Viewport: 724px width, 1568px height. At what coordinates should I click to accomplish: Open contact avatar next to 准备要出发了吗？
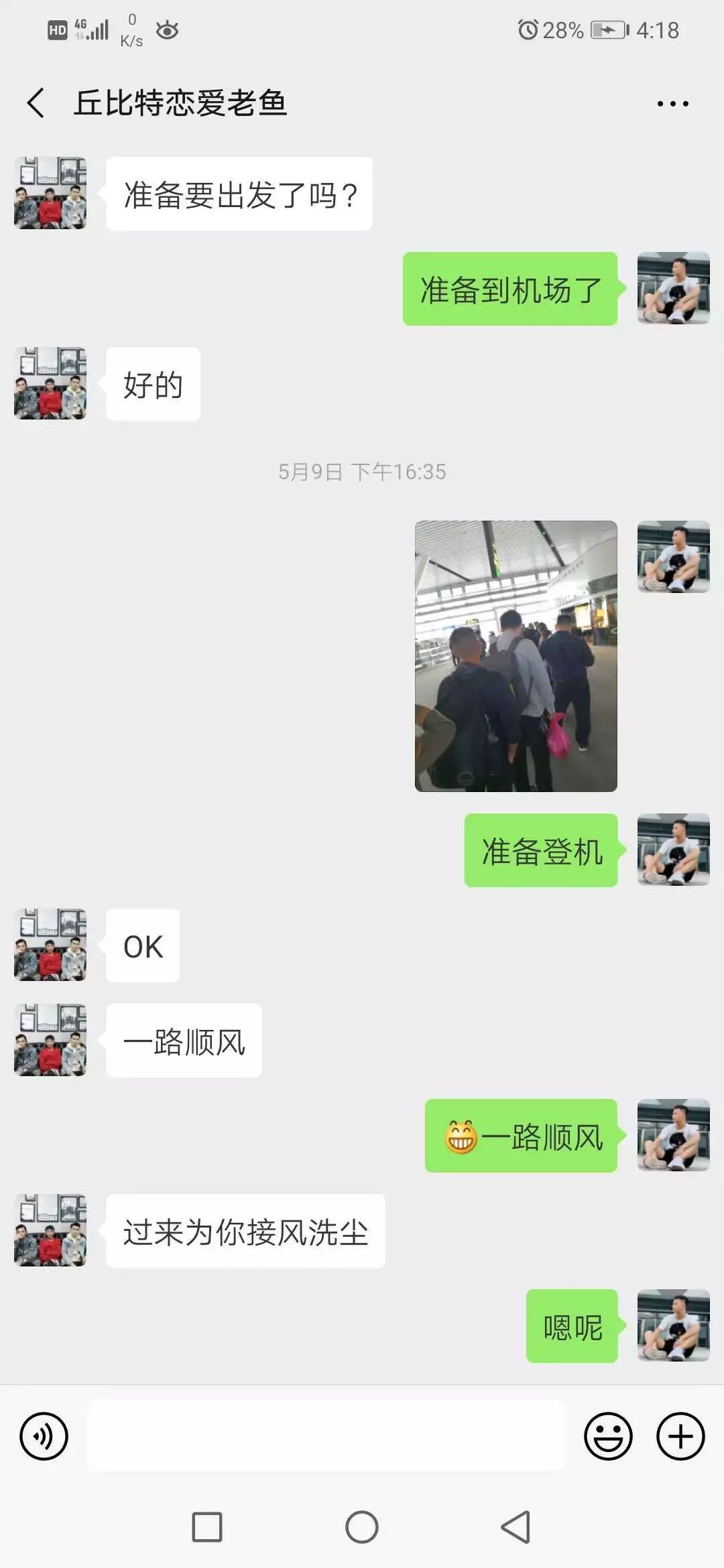[50, 194]
